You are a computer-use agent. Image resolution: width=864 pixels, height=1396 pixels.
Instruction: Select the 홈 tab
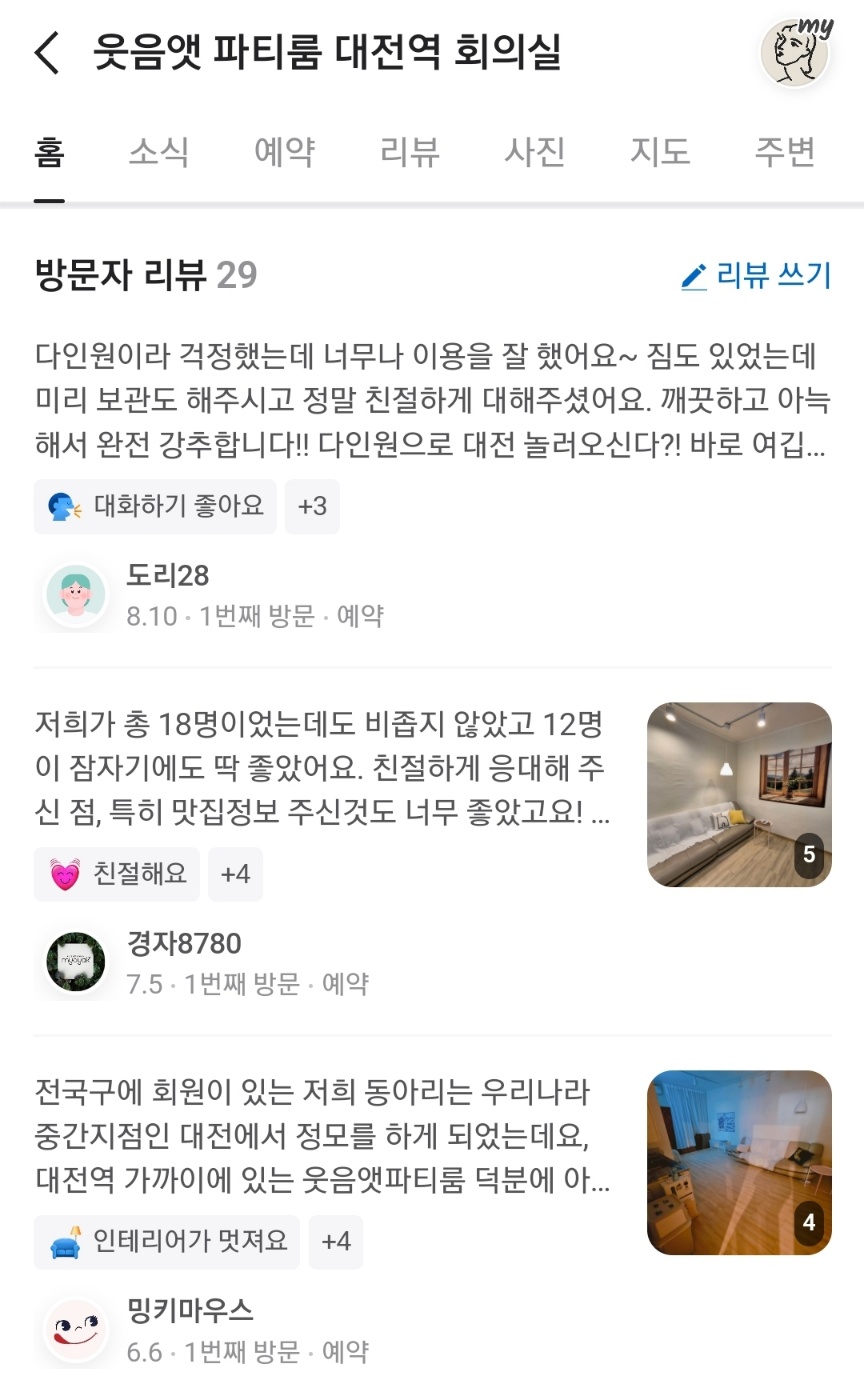pos(49,153)
